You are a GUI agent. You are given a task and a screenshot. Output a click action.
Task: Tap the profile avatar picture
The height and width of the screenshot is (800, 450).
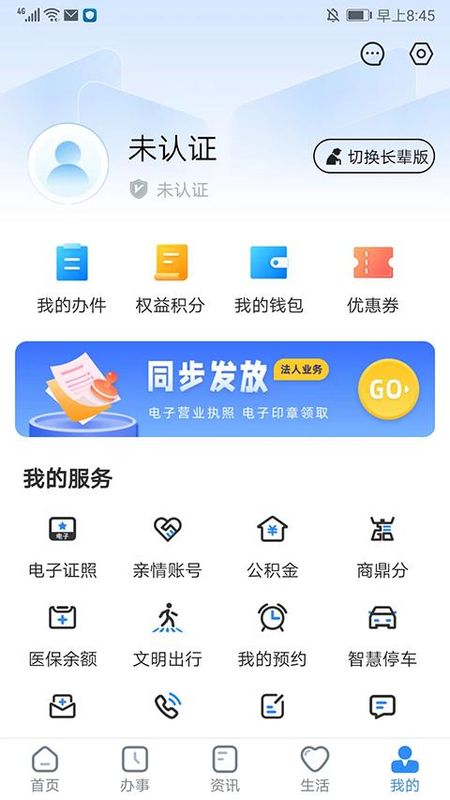(68, 164)
